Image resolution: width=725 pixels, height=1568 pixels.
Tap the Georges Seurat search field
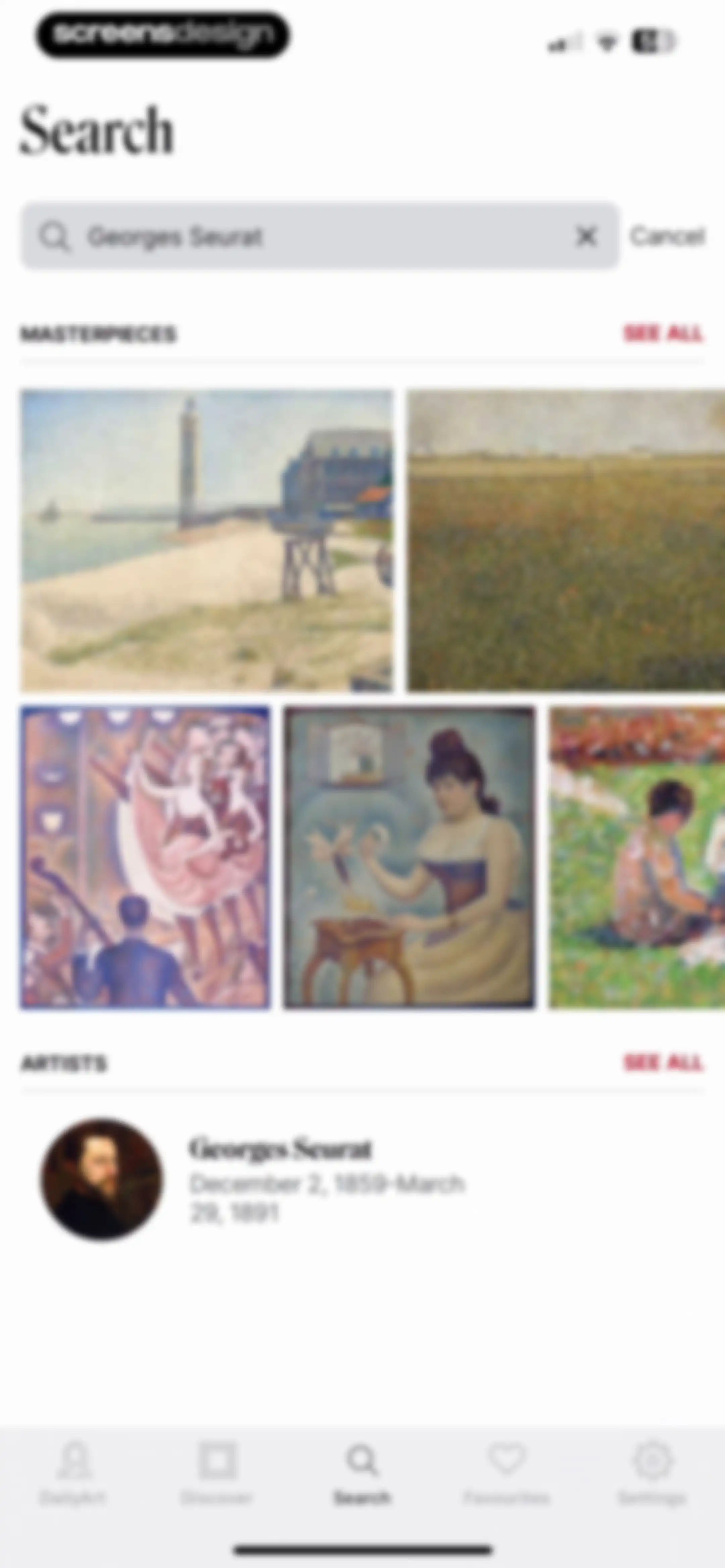point(320,236)
